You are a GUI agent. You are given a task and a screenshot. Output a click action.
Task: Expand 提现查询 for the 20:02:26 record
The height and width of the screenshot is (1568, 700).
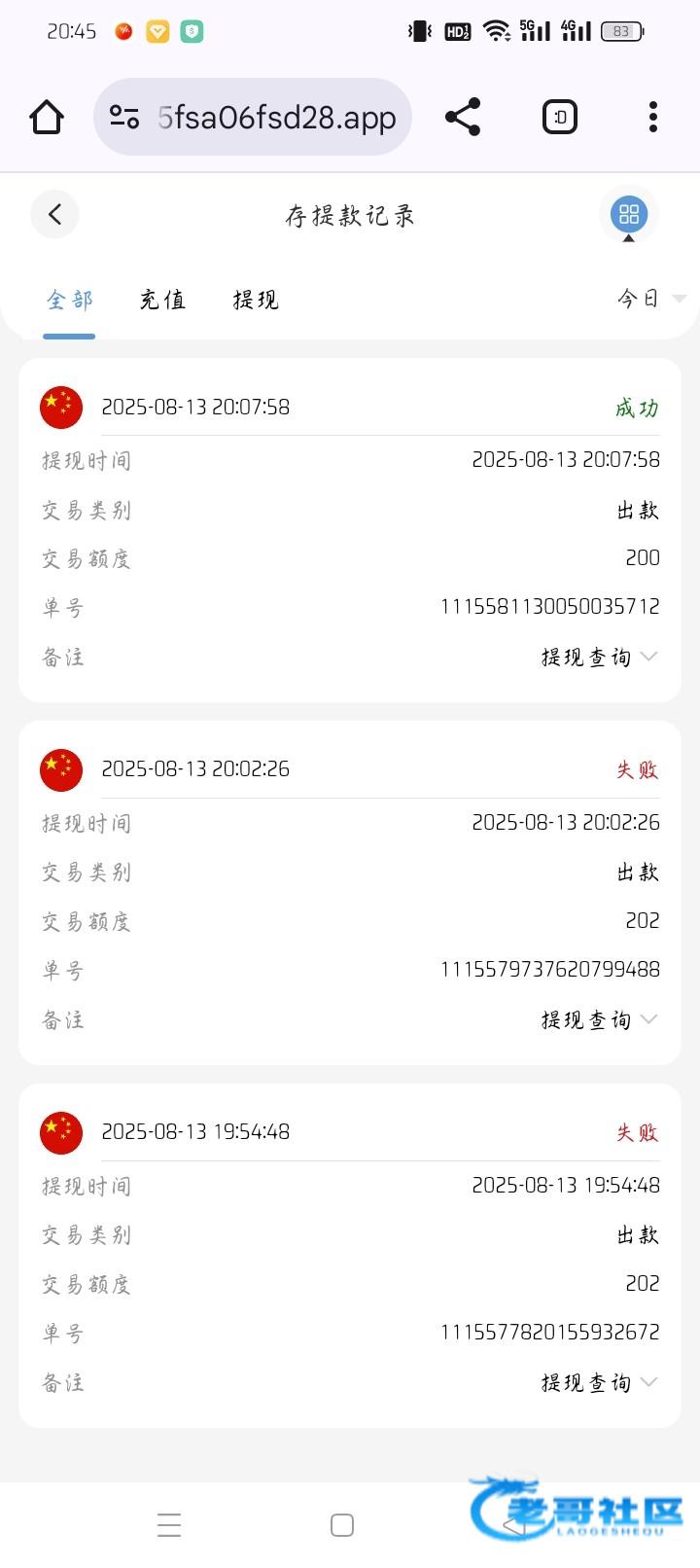click(x=600, y=1020)
